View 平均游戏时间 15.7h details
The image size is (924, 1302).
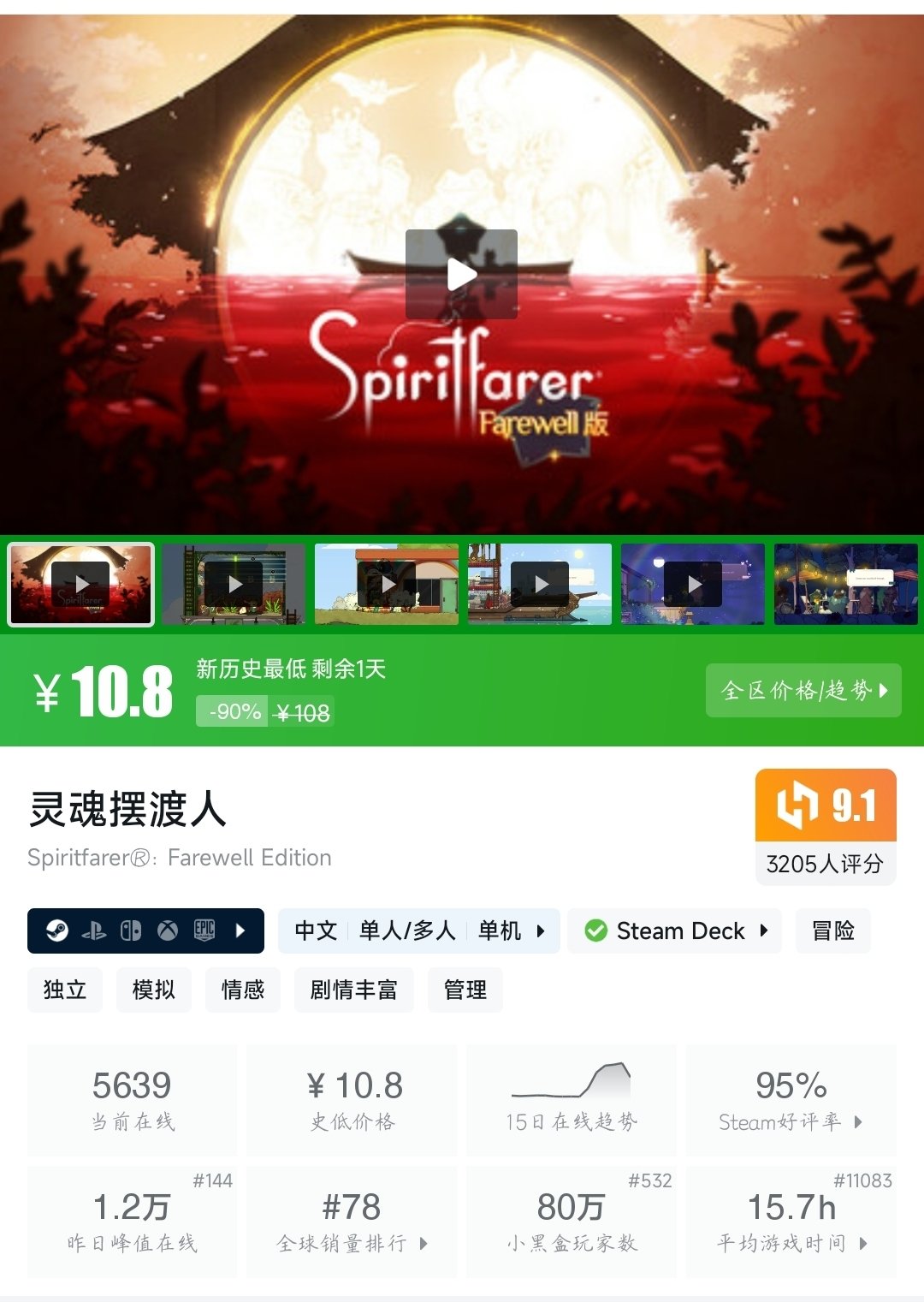[x=791, y=1222]
